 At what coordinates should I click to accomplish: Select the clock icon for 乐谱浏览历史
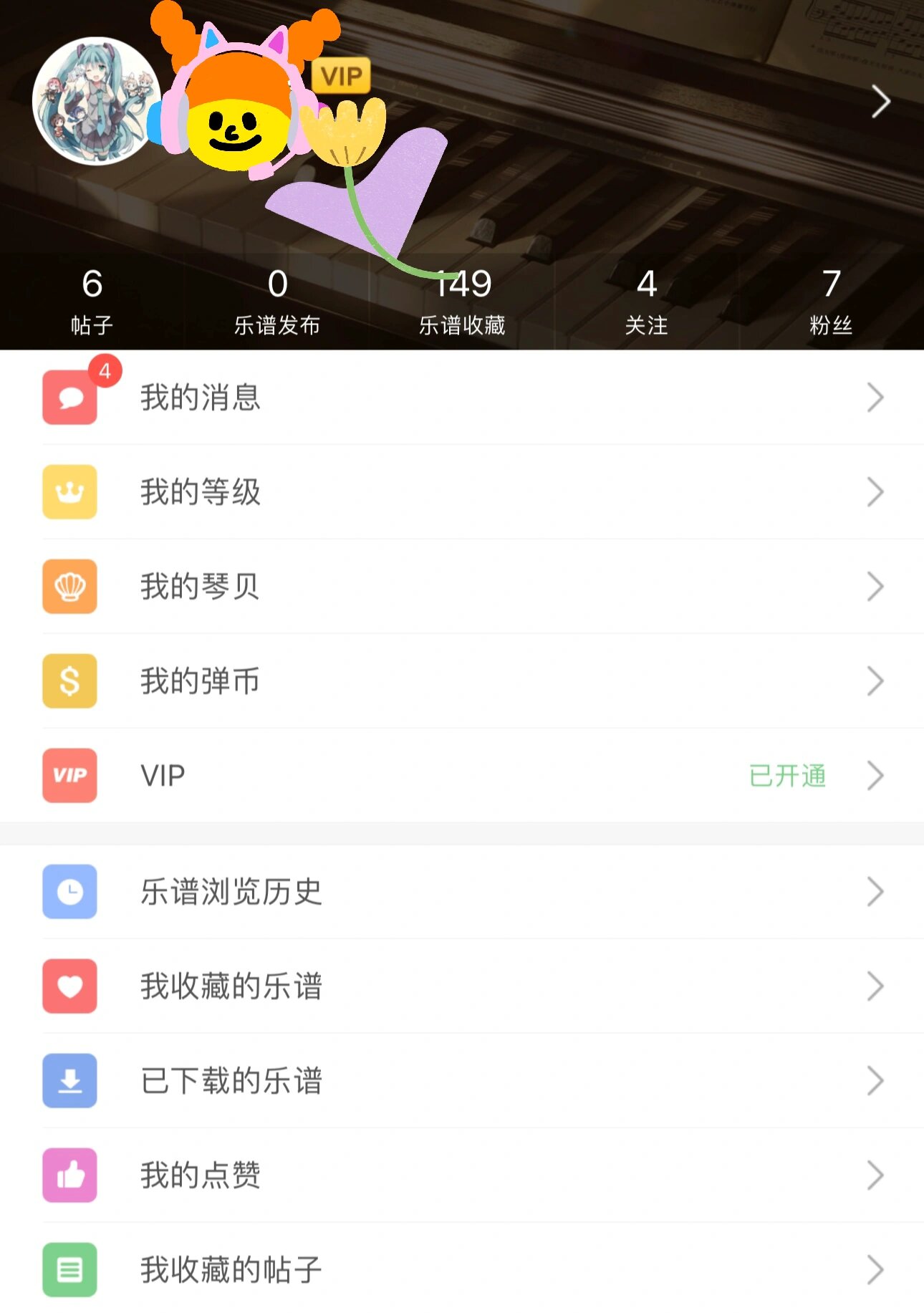(x=69, y=893)
